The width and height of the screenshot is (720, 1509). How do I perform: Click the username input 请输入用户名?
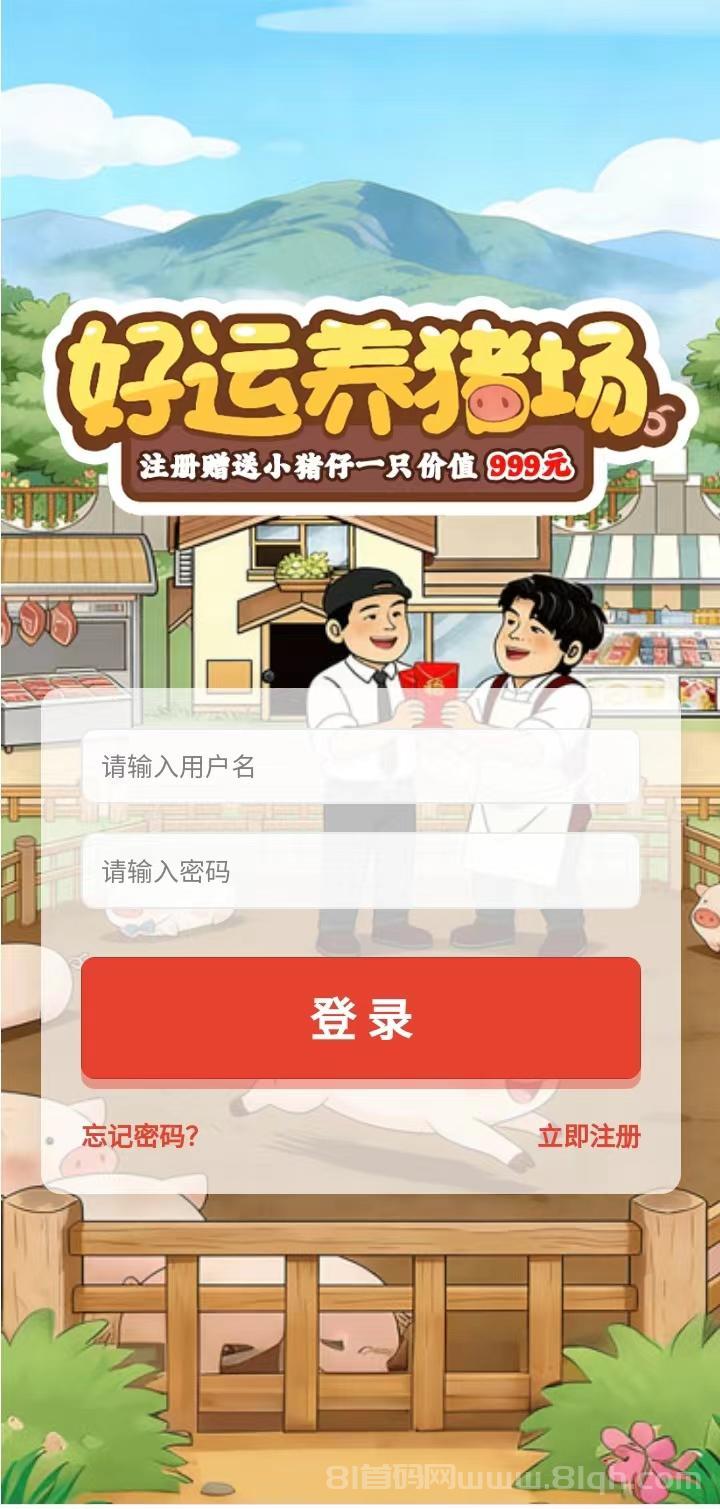tap(360, 768)
